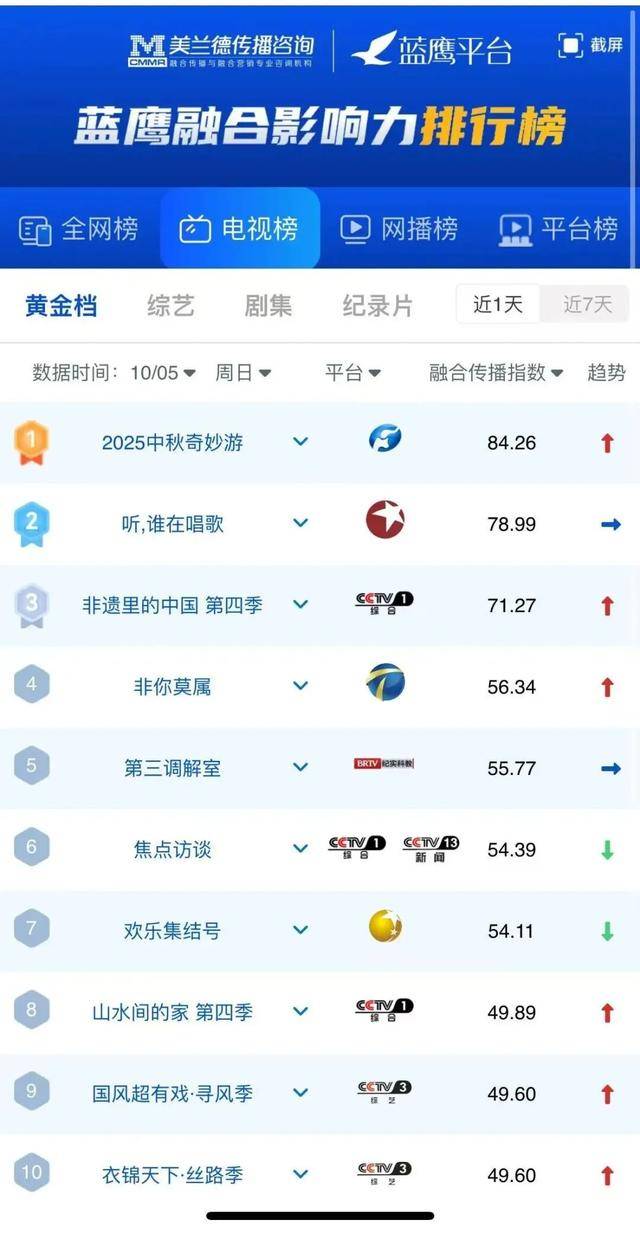Expand details for 欢乐集结号
This screenshot has width=640, height=1233.
pos(300,930)
